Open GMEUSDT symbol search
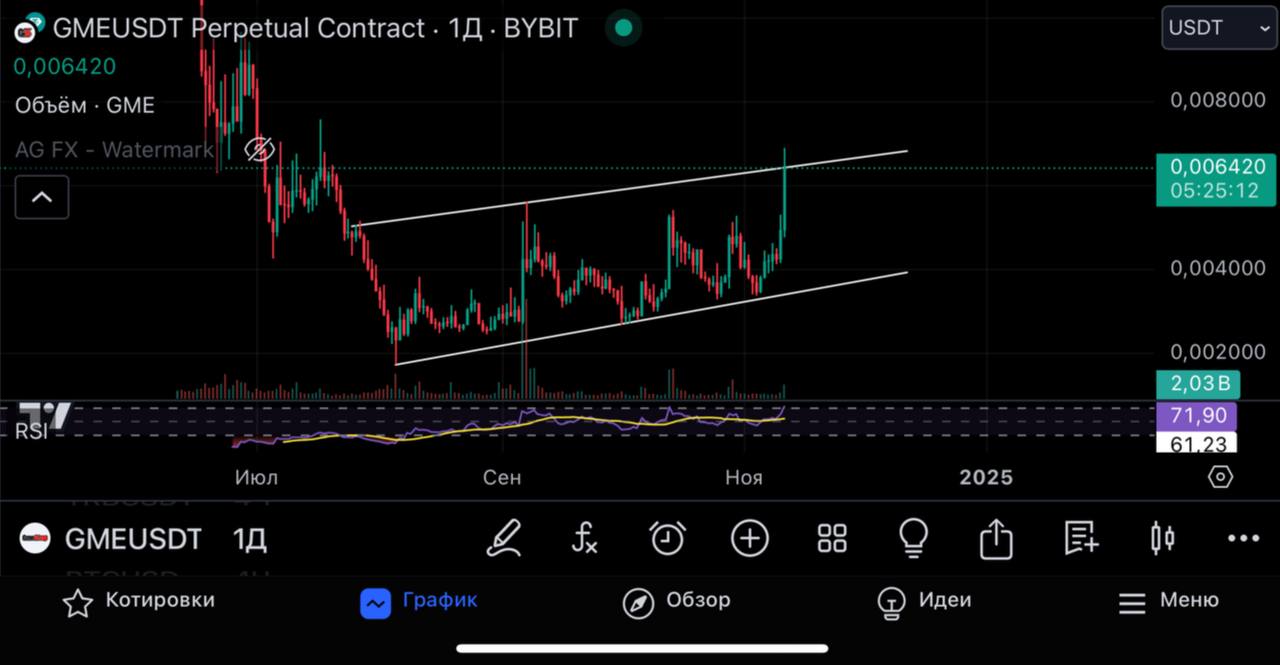 132,540
